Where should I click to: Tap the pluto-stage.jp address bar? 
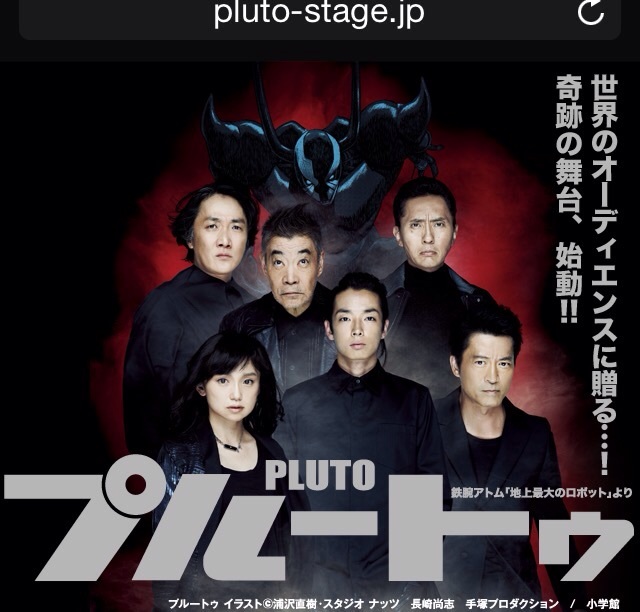[318, 14]
